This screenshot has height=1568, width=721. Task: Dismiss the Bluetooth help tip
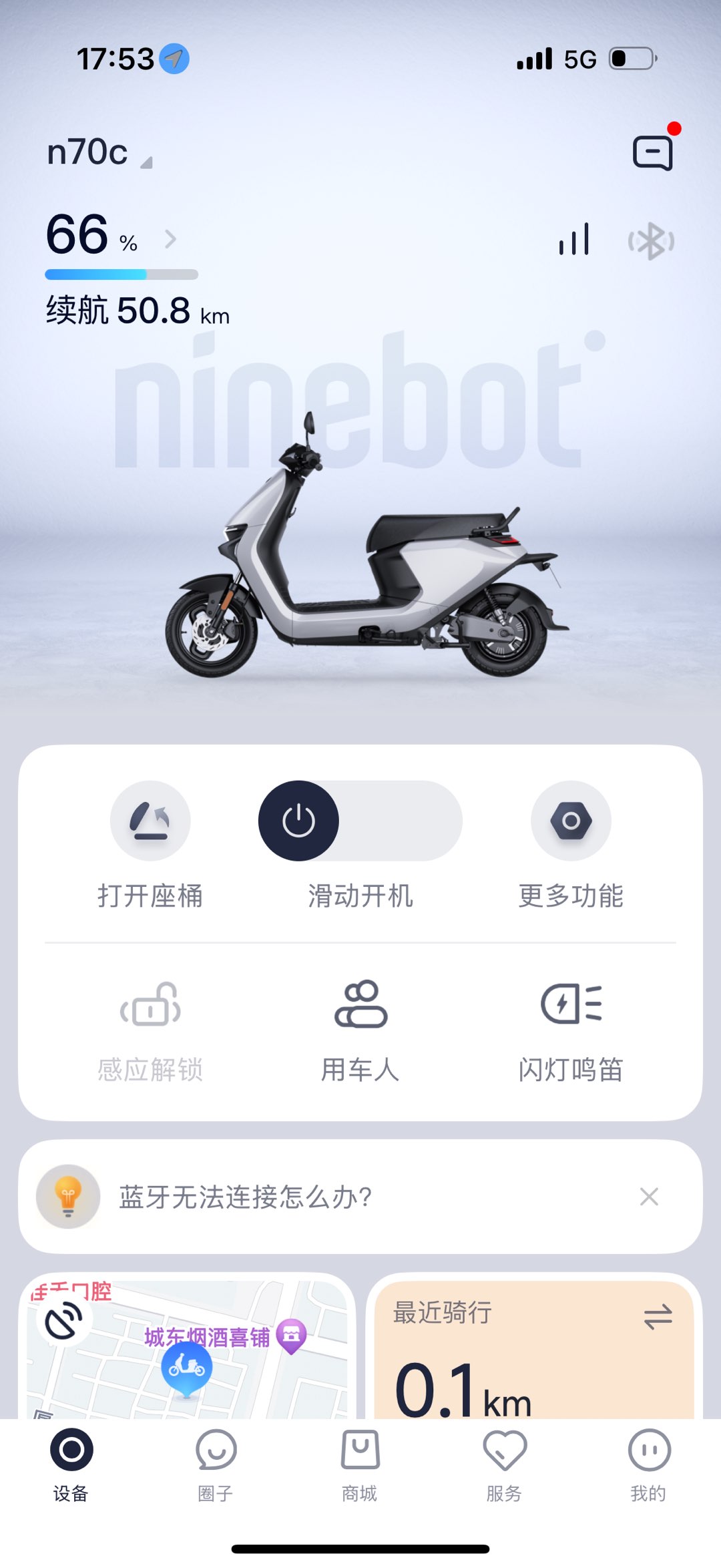pos(649,1197)
